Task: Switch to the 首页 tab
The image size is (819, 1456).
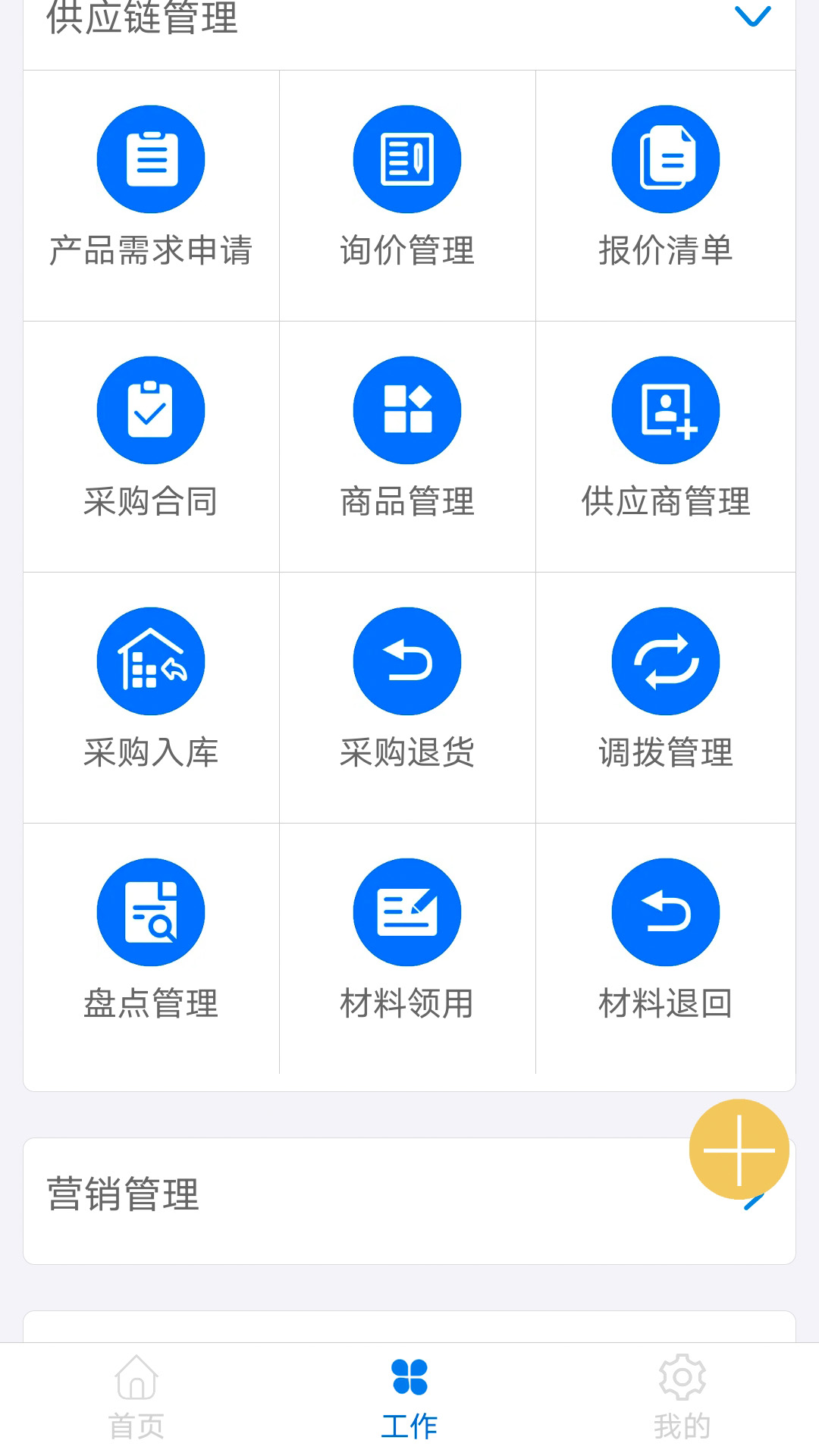Action: 136,1398
